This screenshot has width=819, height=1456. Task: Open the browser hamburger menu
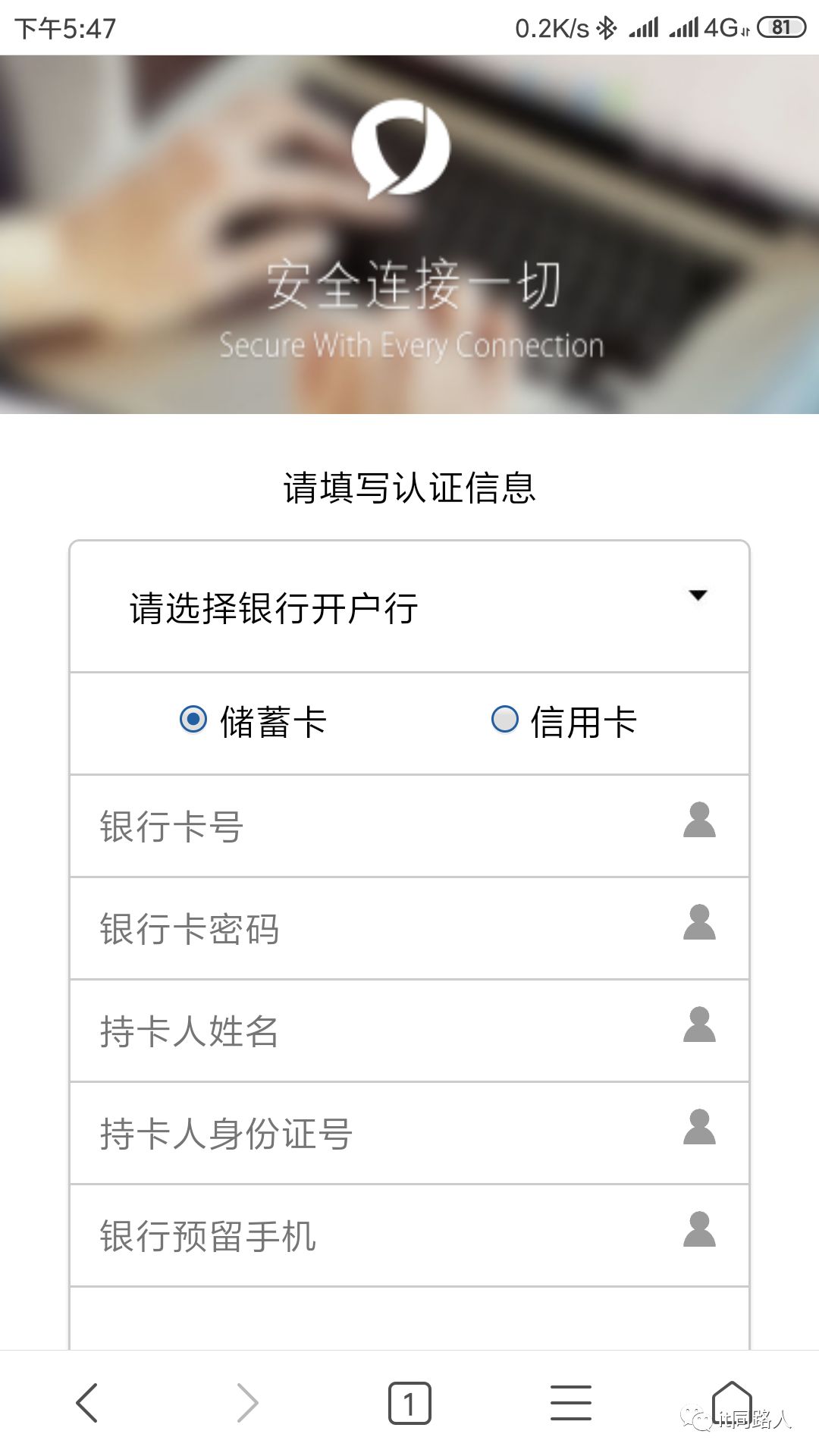570,1403
